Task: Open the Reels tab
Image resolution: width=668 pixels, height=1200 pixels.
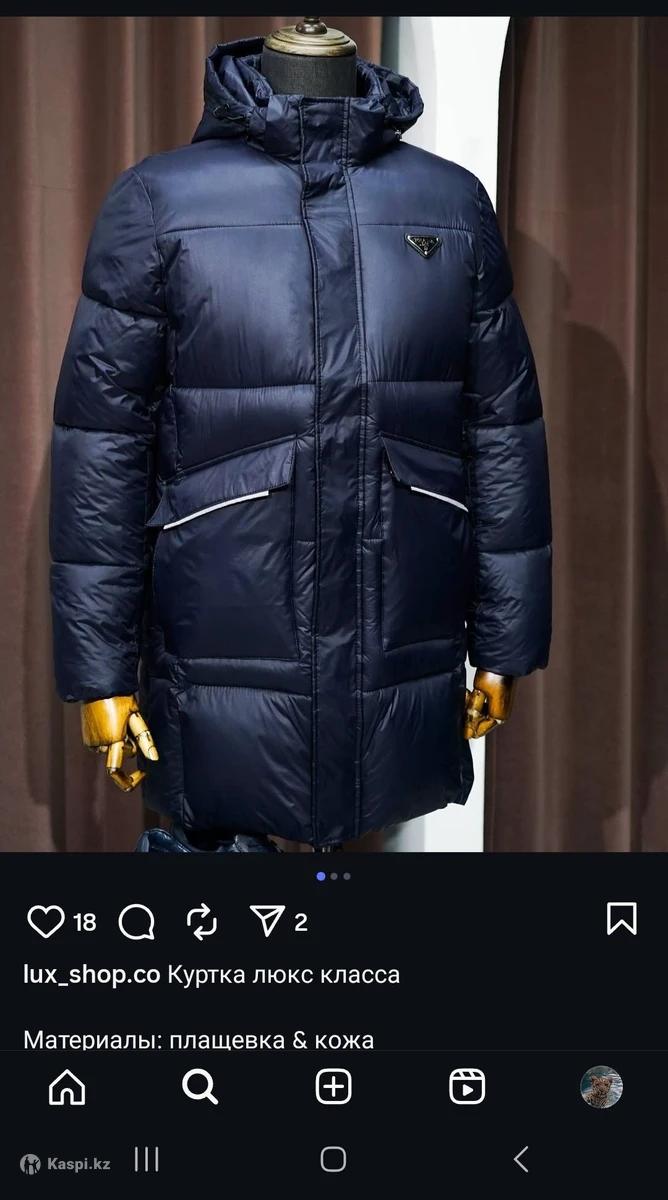Action: tap(467, 1087)
